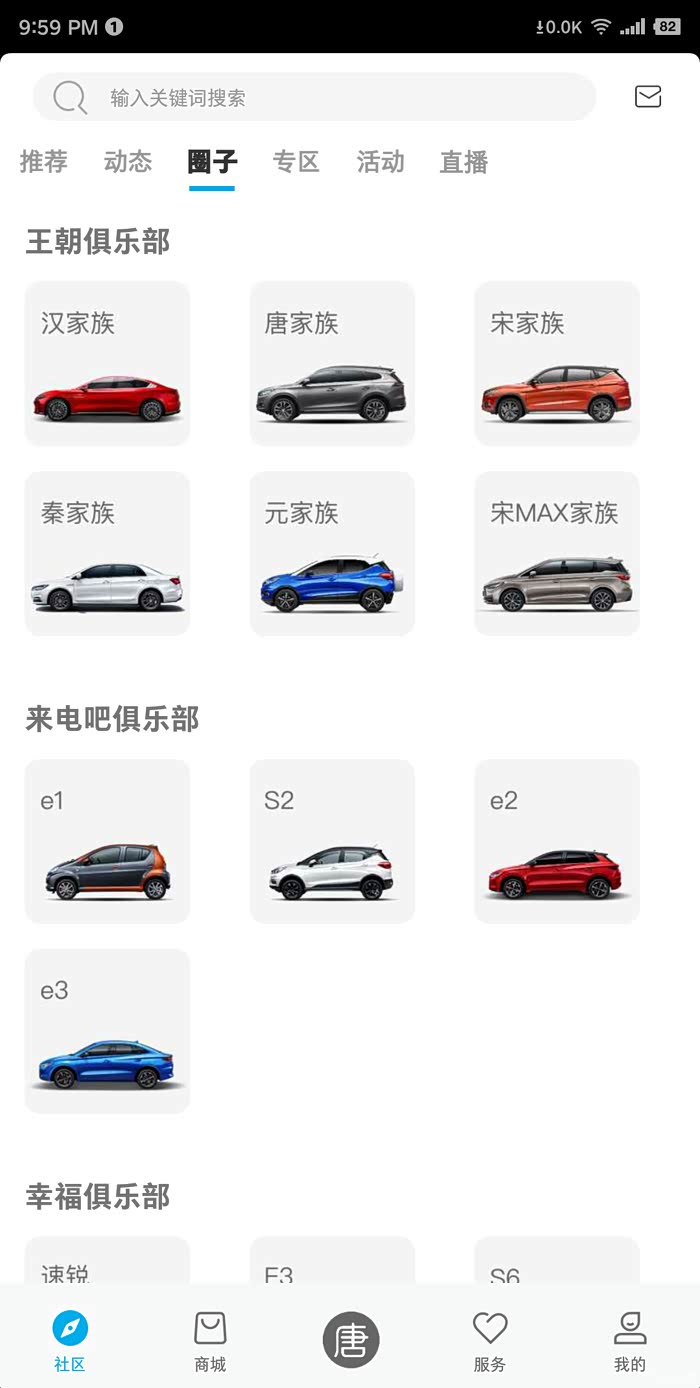
Task: Tap the keyword search box
Action: (314, 97)
